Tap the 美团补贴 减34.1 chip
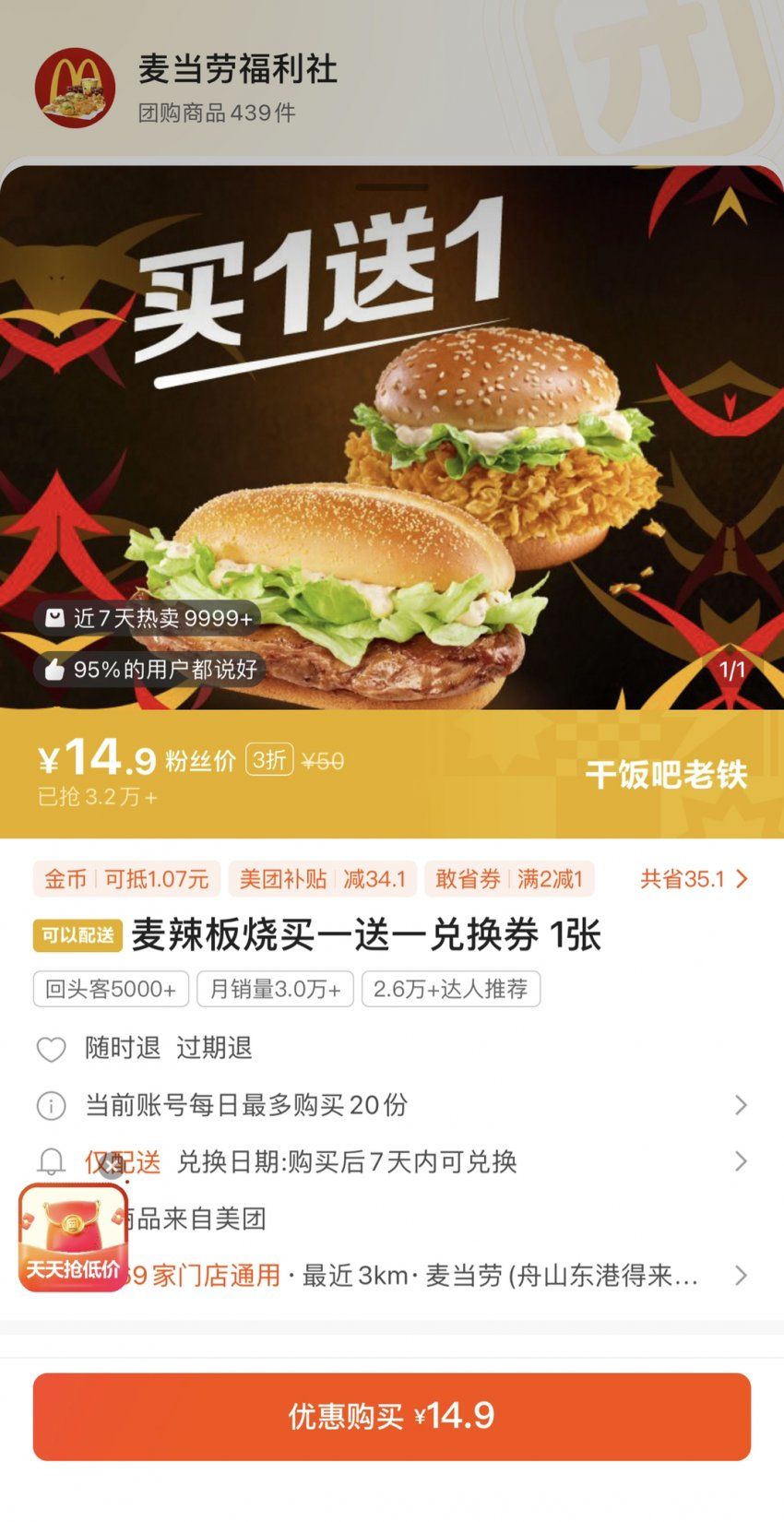The image size is (784, 1522). pos(323,879)
